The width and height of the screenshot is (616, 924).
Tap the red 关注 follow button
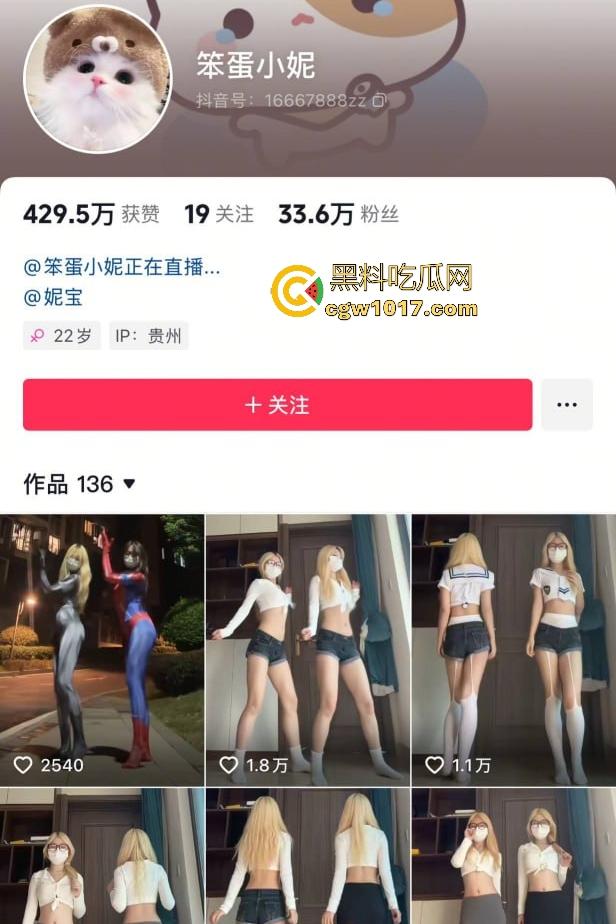[277, 405]
